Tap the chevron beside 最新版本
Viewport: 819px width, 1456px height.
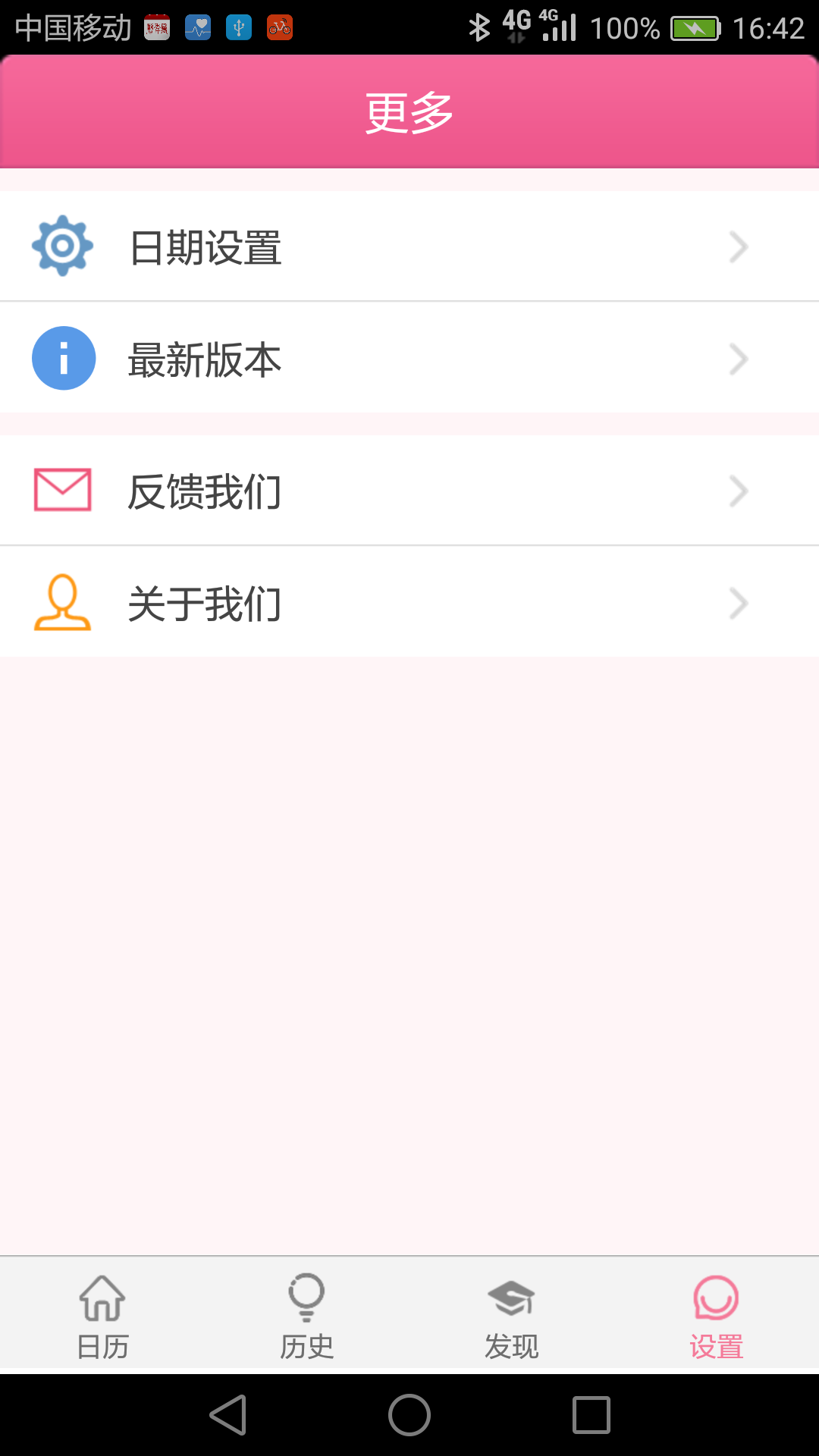click(x=739, y=358)
